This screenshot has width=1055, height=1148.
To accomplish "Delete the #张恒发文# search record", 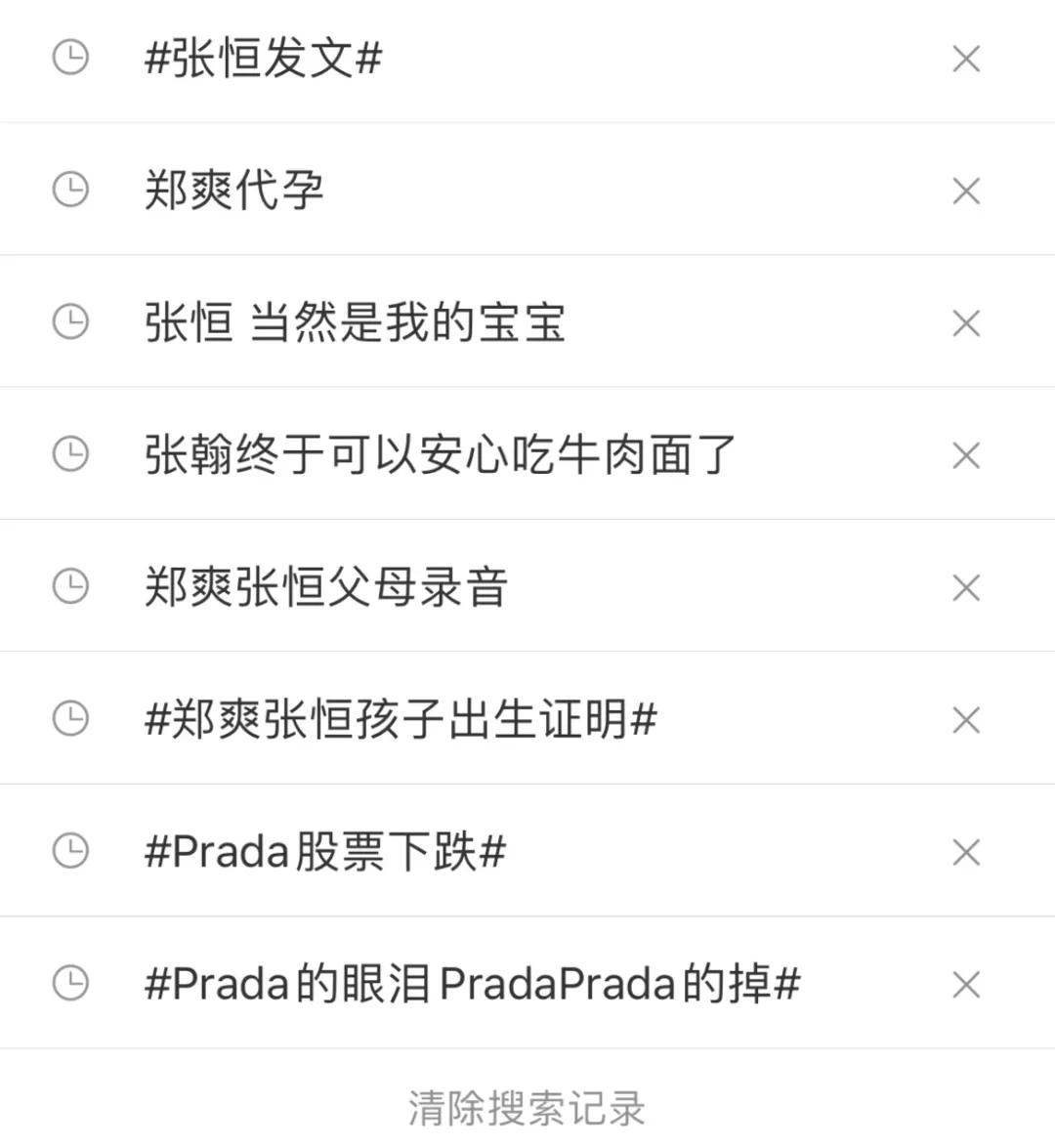I will 966,59.
